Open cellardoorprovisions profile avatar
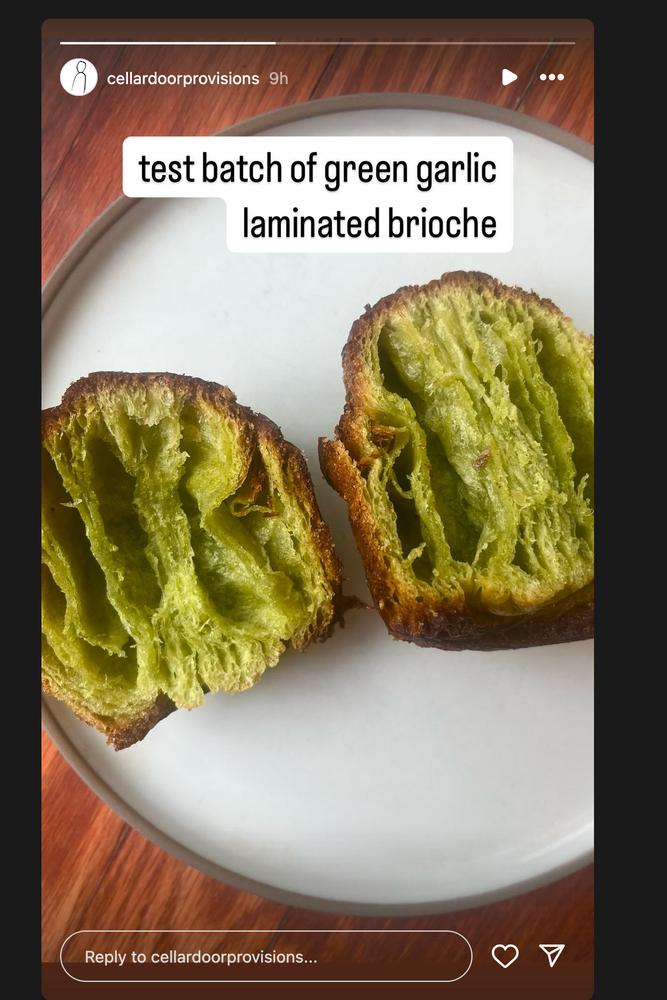The image size is (667, 1000). pyautogui.click(x=79, y=77)
